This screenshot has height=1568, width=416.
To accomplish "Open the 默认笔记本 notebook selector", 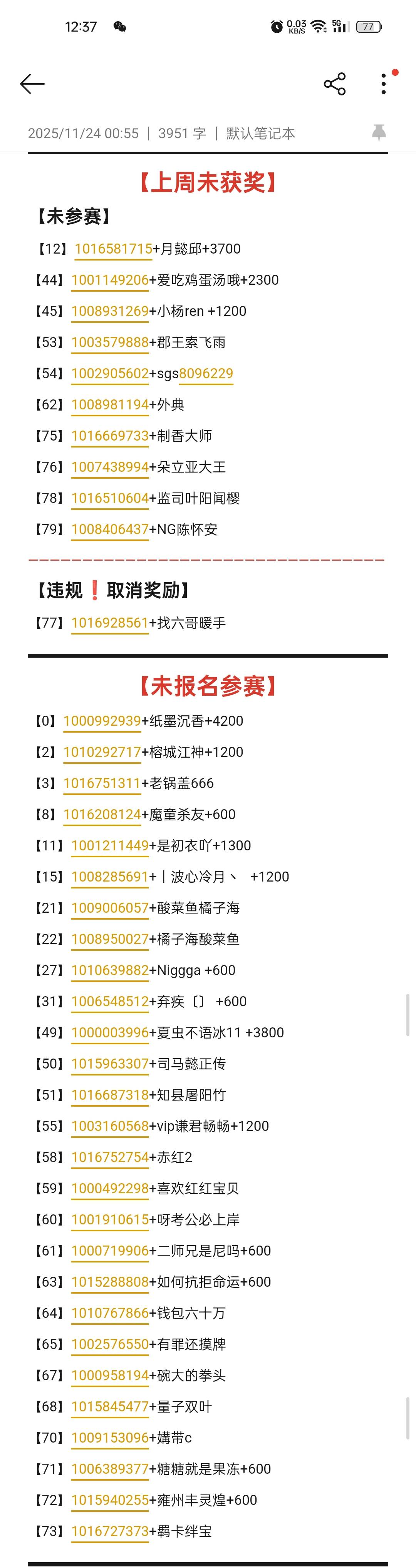I will point(261,133).
